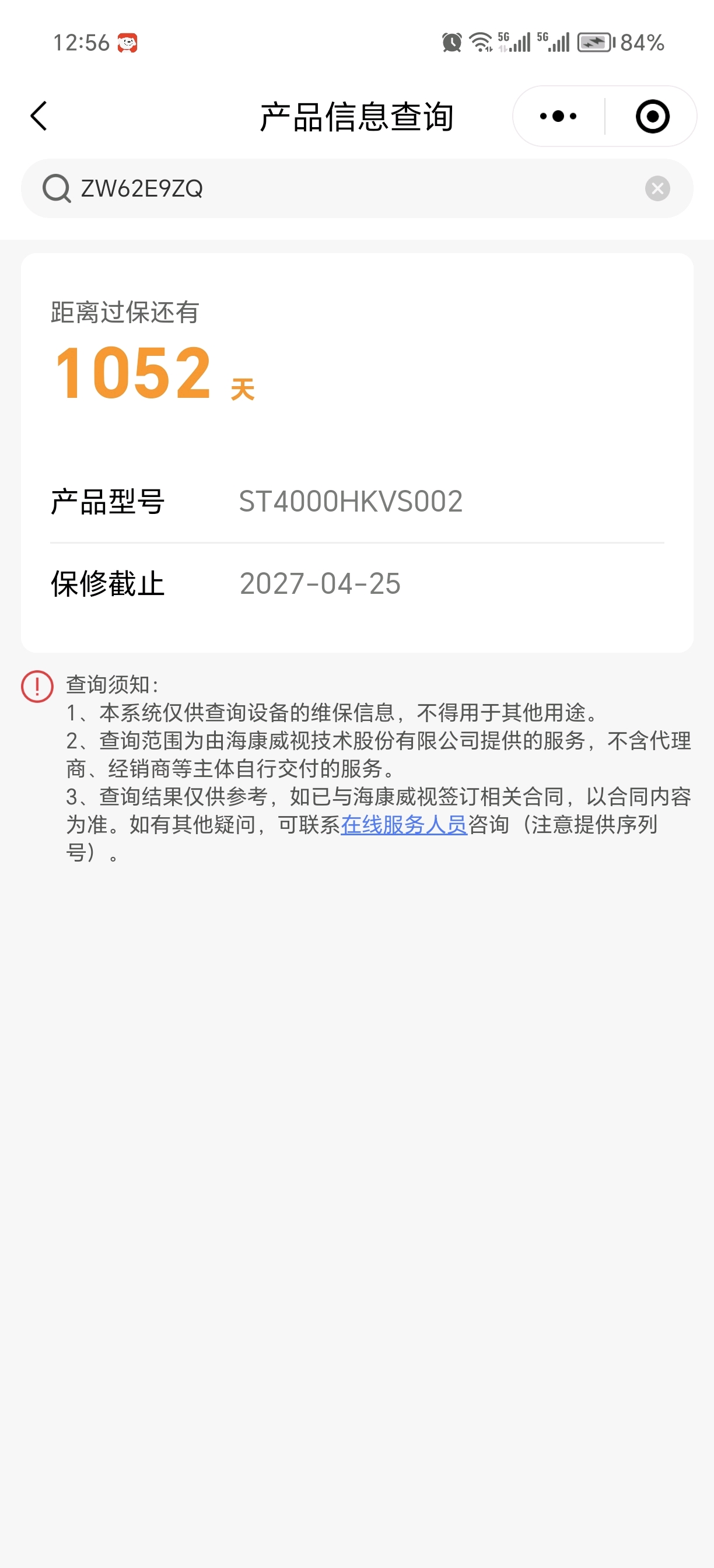This screenshot has width=714, height=1568.
Task: Tap the serial number search field
Action: [356, 188]
